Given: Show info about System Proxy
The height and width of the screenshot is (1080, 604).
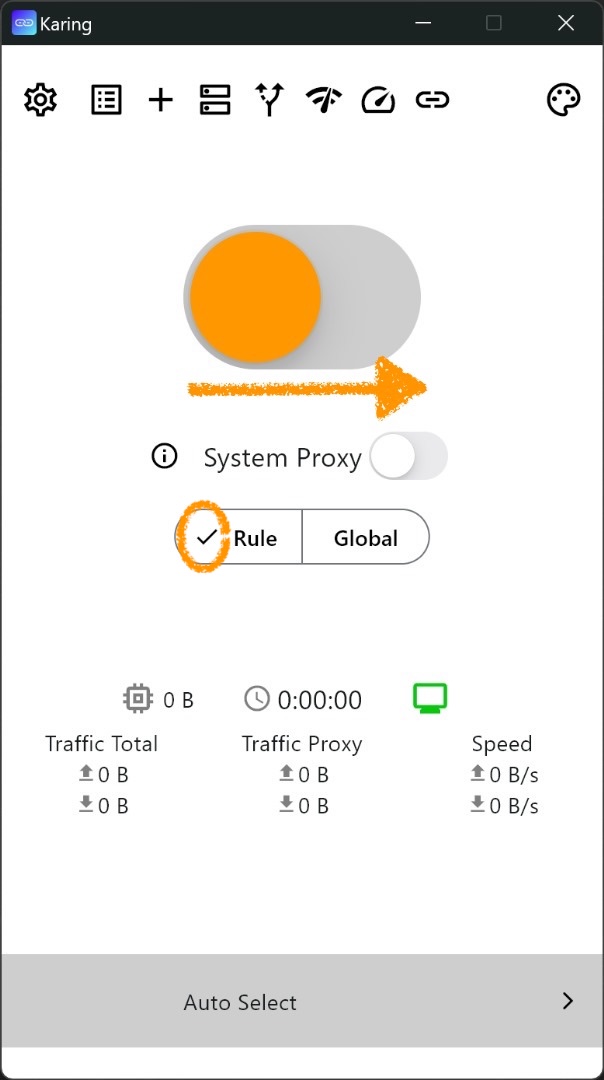Looking at the screenshot, I should pos(164,456).
